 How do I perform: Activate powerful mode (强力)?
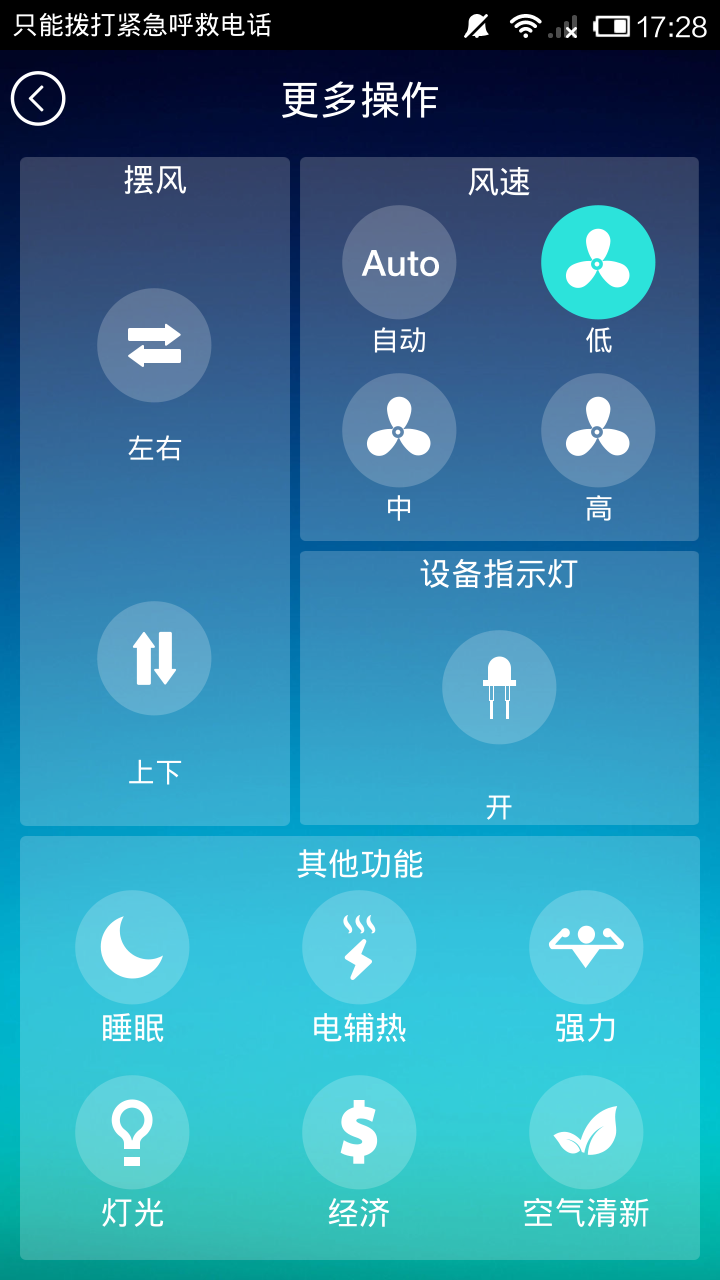click(x=586, y=947)
